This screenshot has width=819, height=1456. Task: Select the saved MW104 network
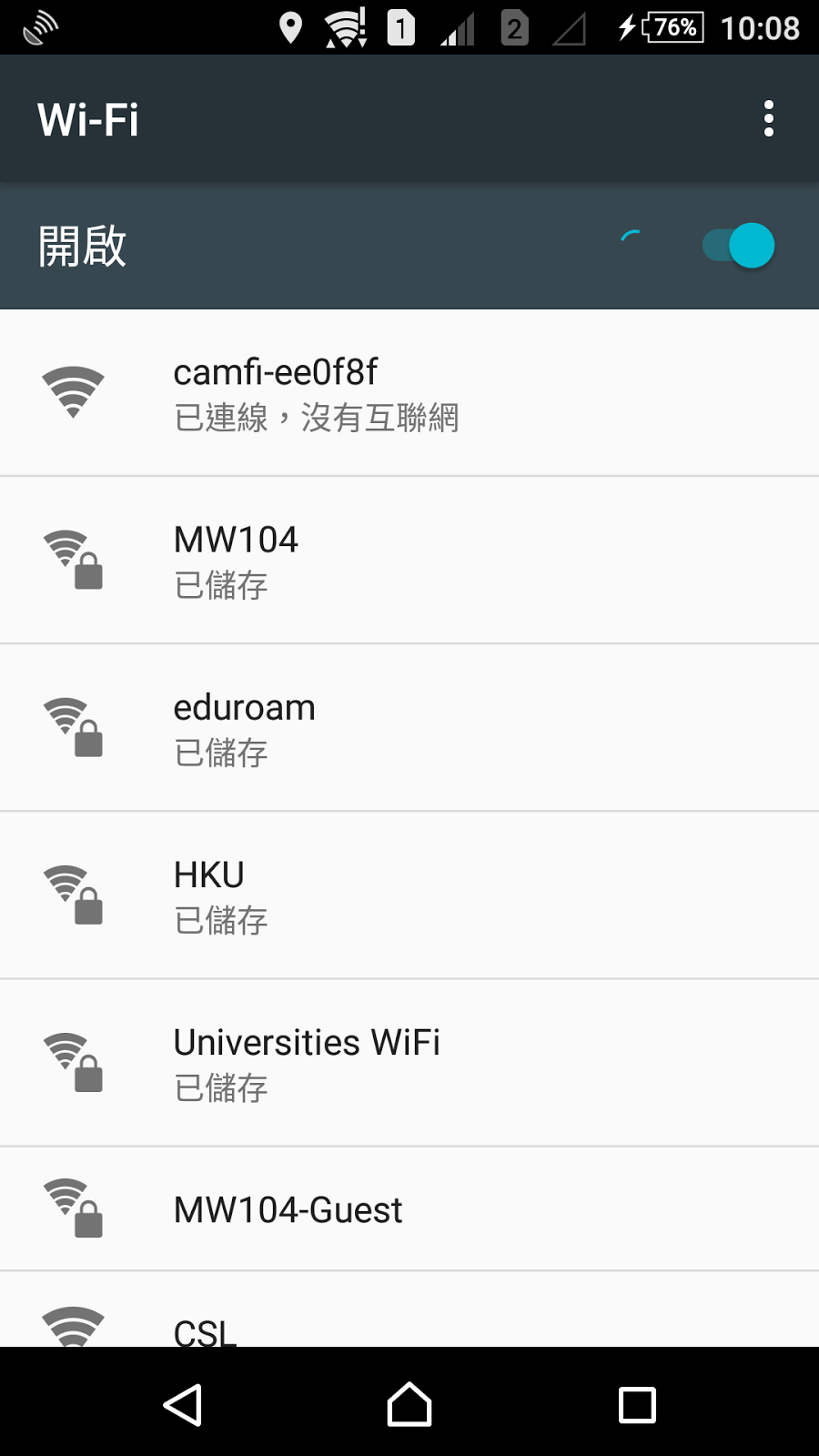click(x=409, y=560)
